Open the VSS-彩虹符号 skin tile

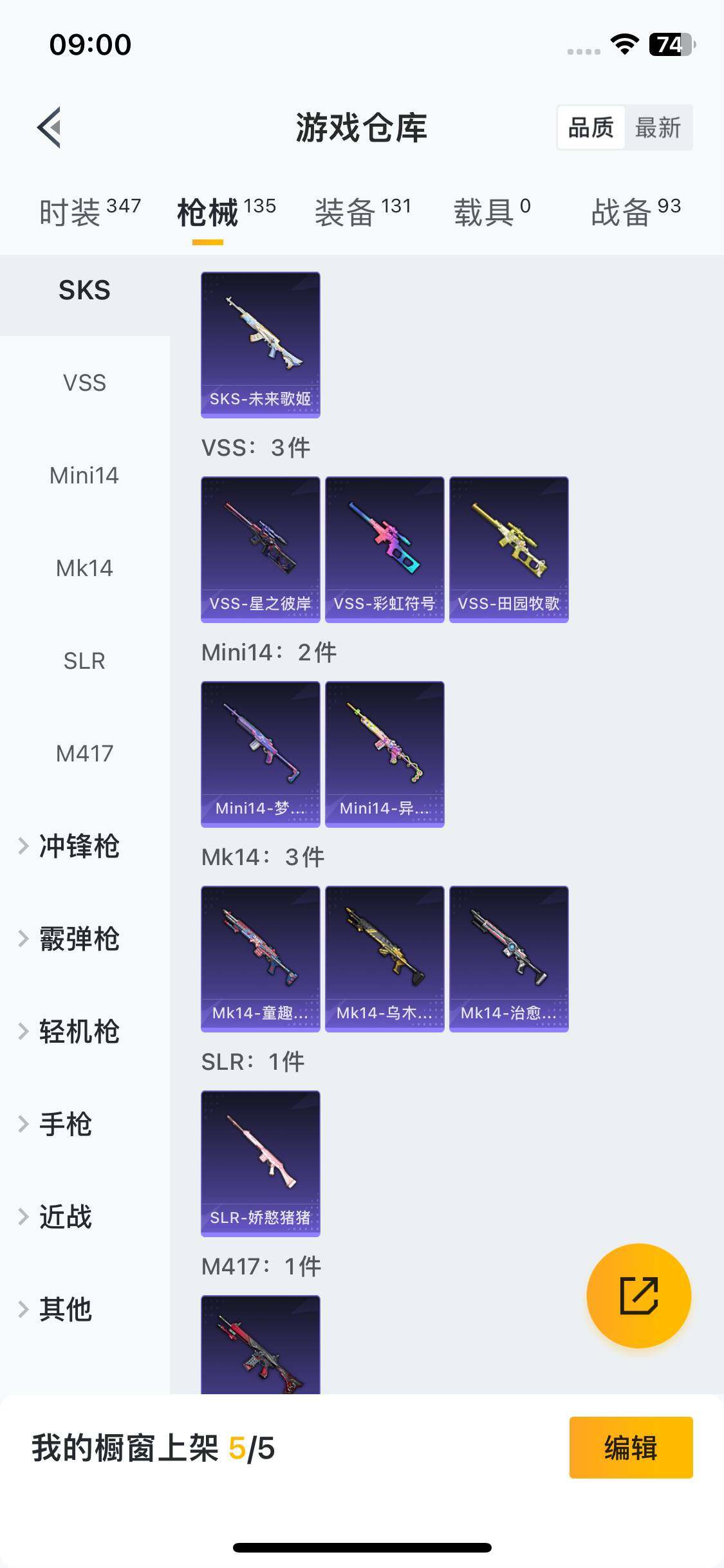click(x=384, y=550)
